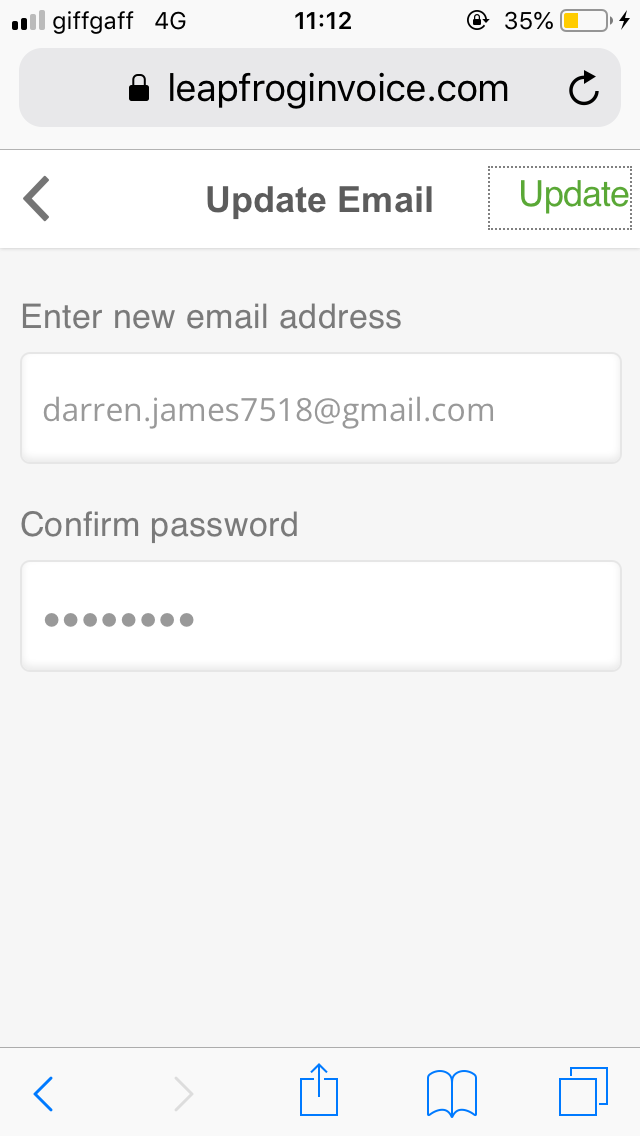The image size is (640, 1136).
Task: Open the leapfroginvoice.com address bar
Action: (x=320, y=89)
